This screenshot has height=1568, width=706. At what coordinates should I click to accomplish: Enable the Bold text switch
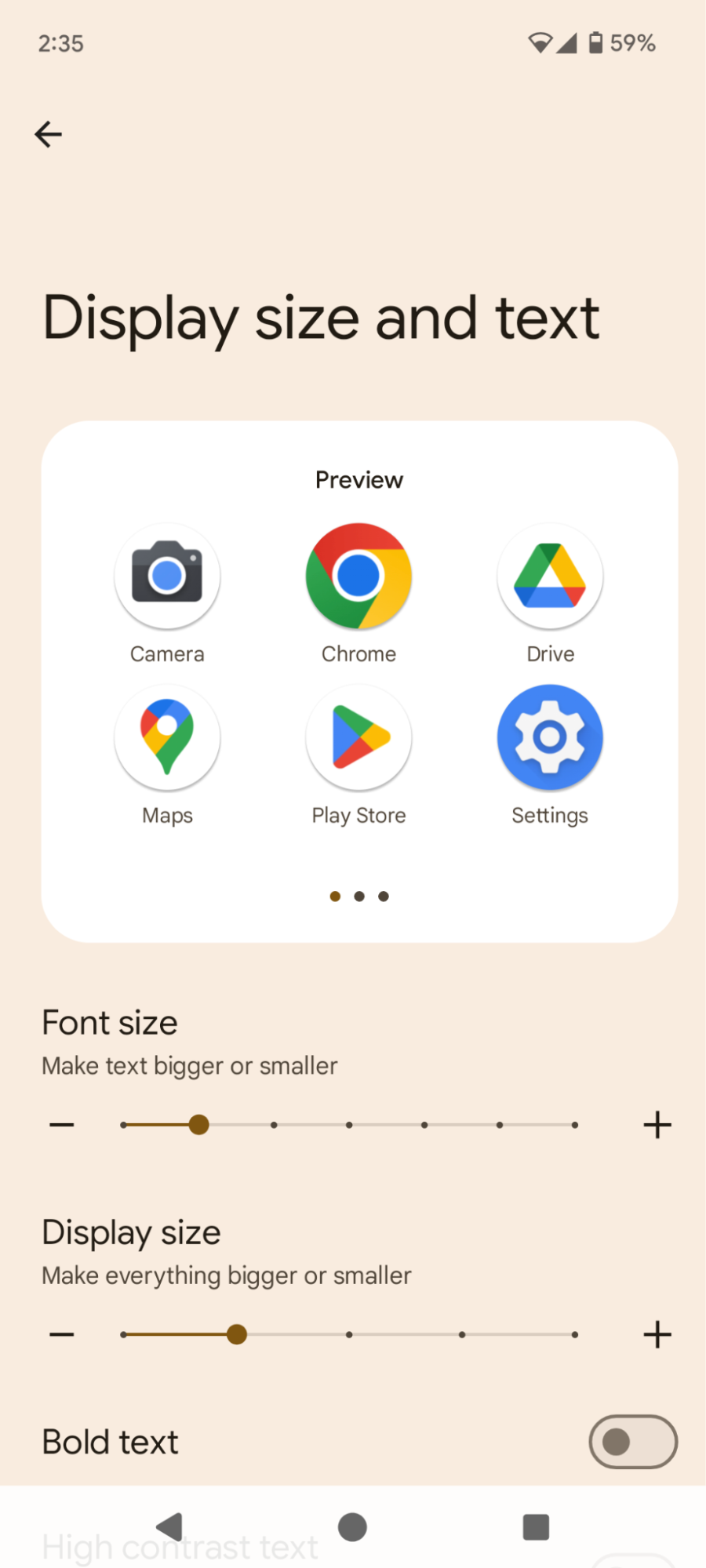point(633,1442)
